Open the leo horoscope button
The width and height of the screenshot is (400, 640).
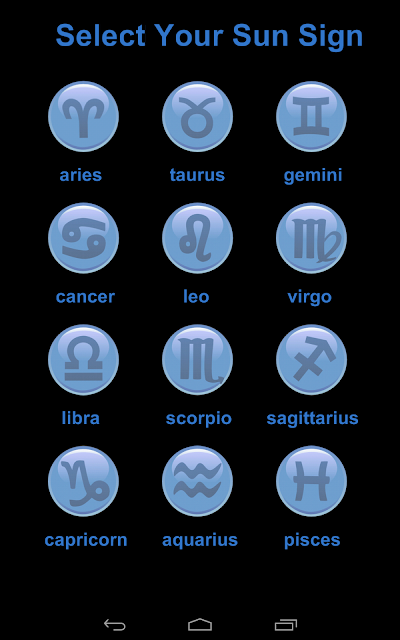[198, 238]
